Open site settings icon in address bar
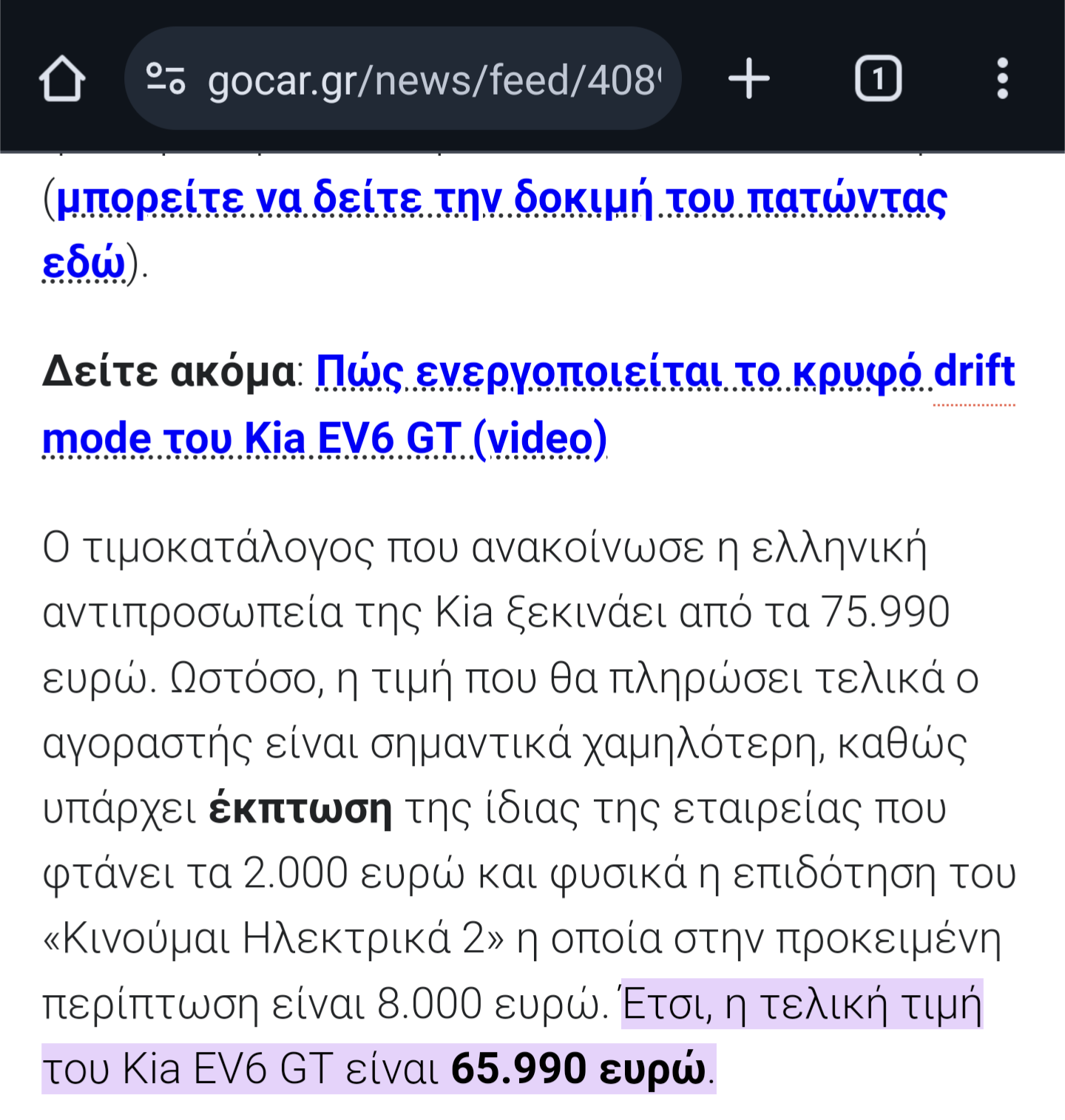Image resolution: width=1065 pixels, height=1120 pixels. [x=166, y=79]
